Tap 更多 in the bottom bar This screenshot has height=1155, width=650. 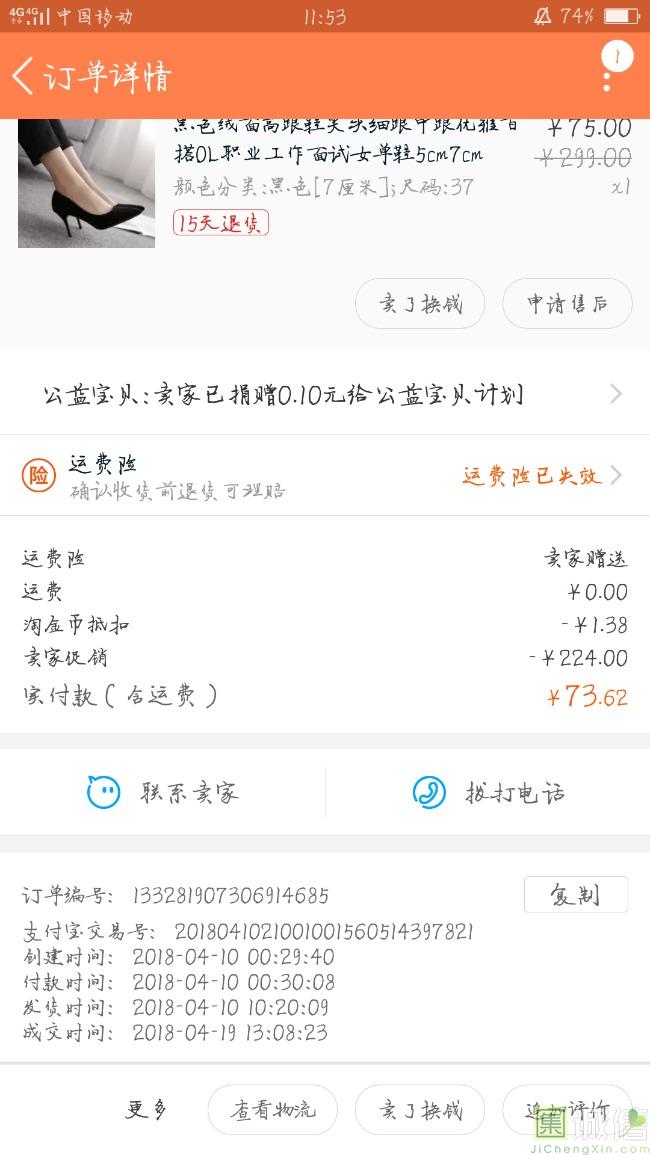[146, 1109]
